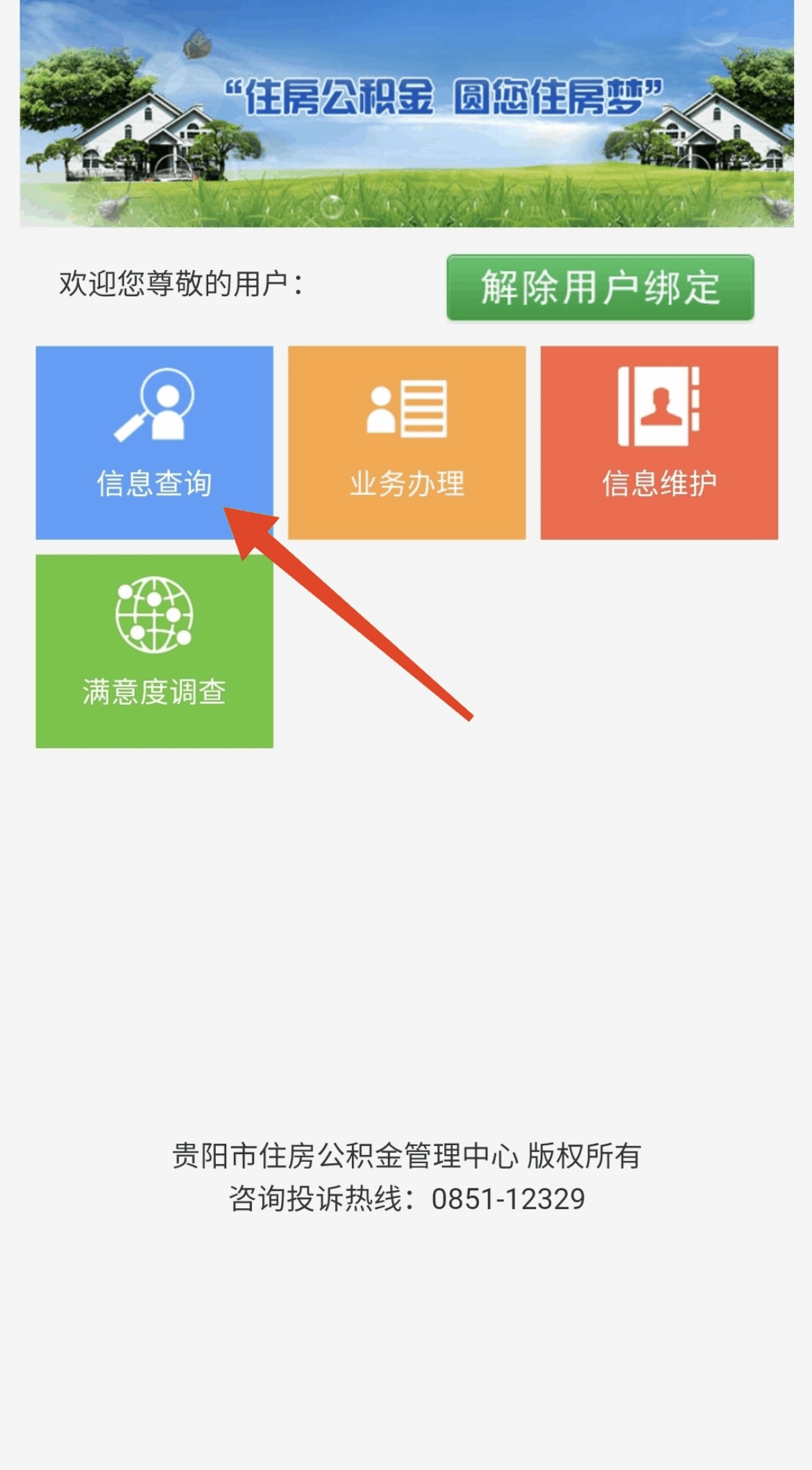The image size is (812, 1470).
Task: Tap the 解除用户绑定 button
Action: click(x=600, y=287)
